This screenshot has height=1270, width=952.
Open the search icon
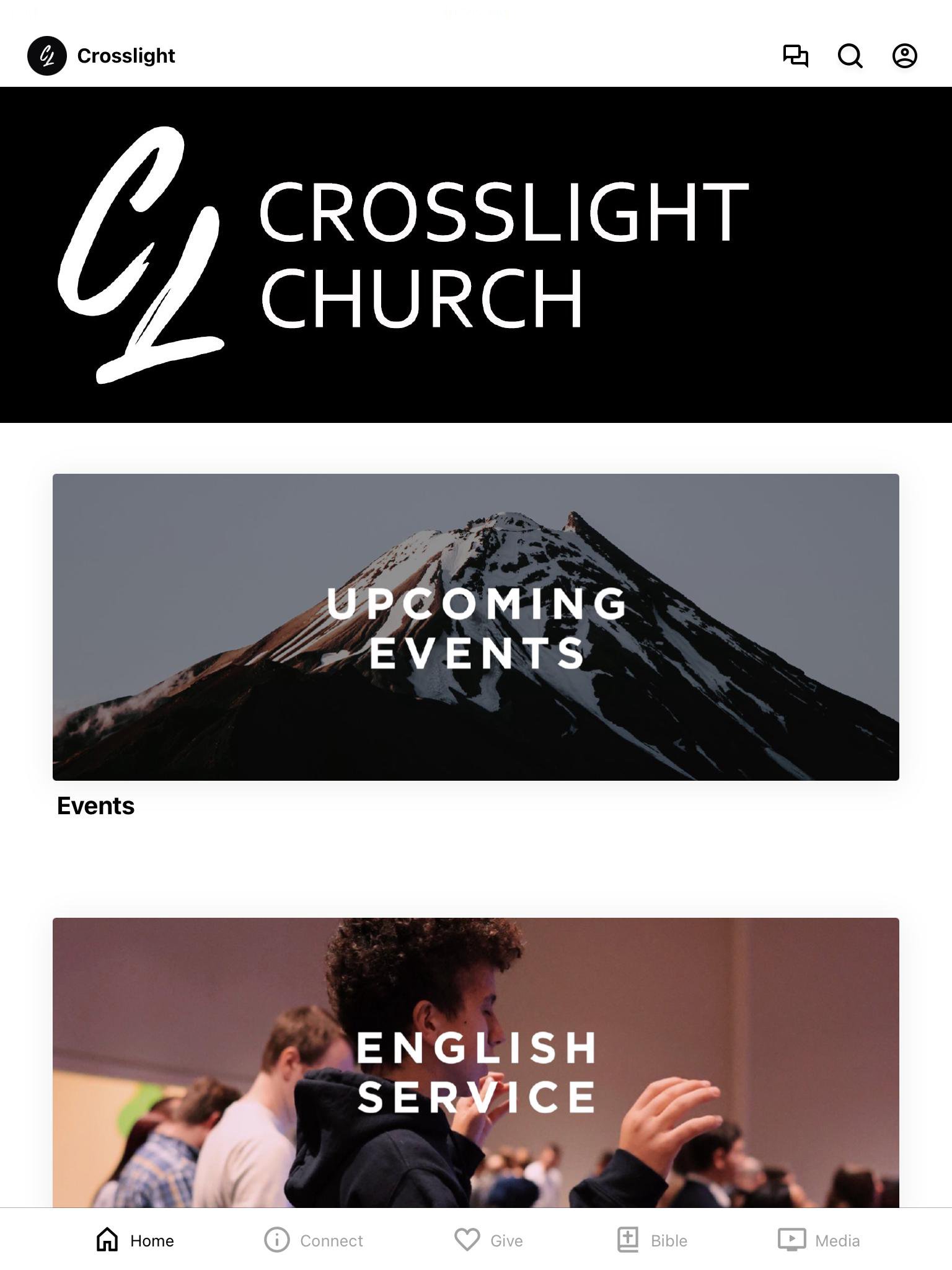(850, 56)
